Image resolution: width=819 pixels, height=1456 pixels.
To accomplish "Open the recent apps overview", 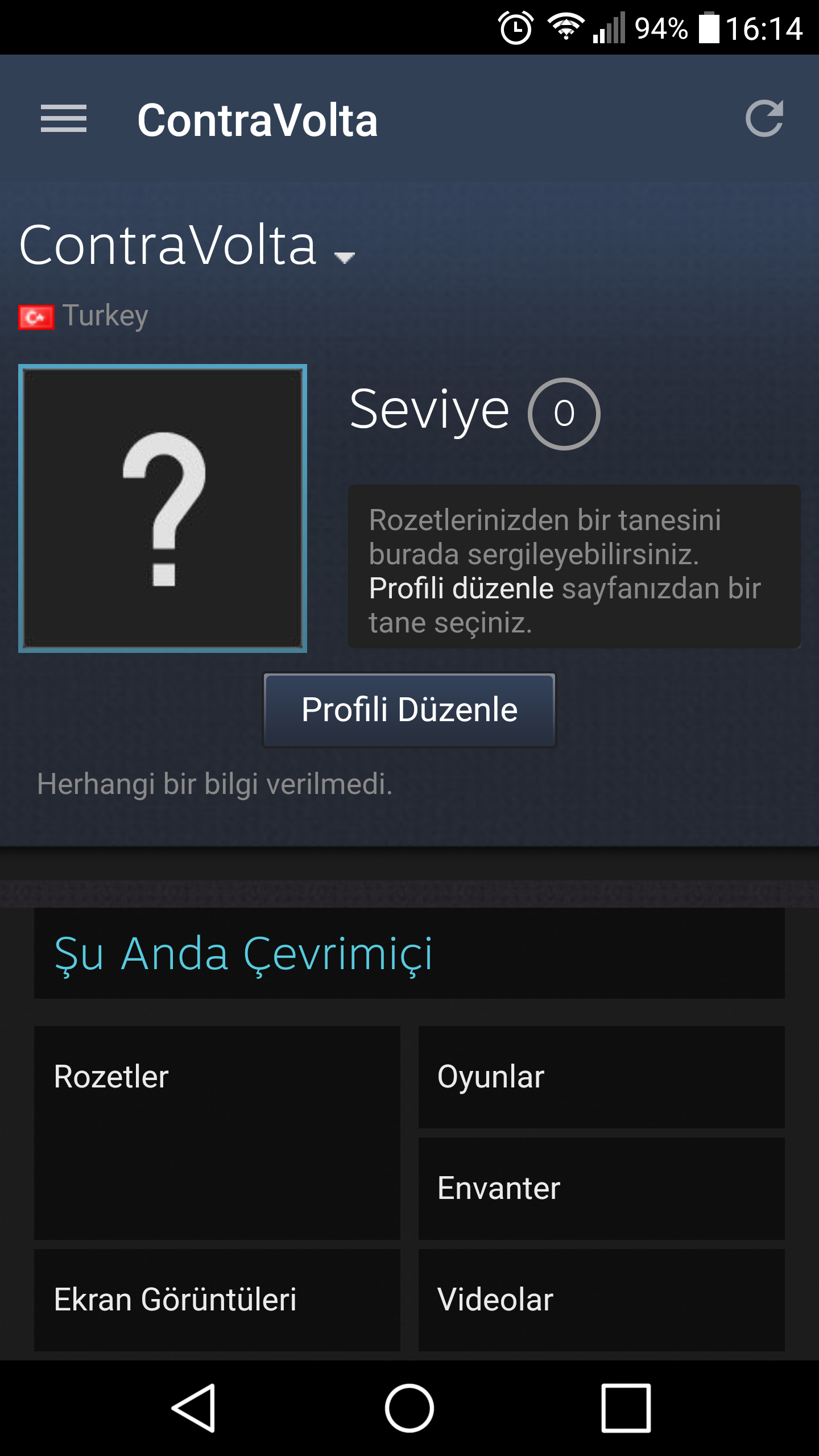I will click(x=626, y=1408).
